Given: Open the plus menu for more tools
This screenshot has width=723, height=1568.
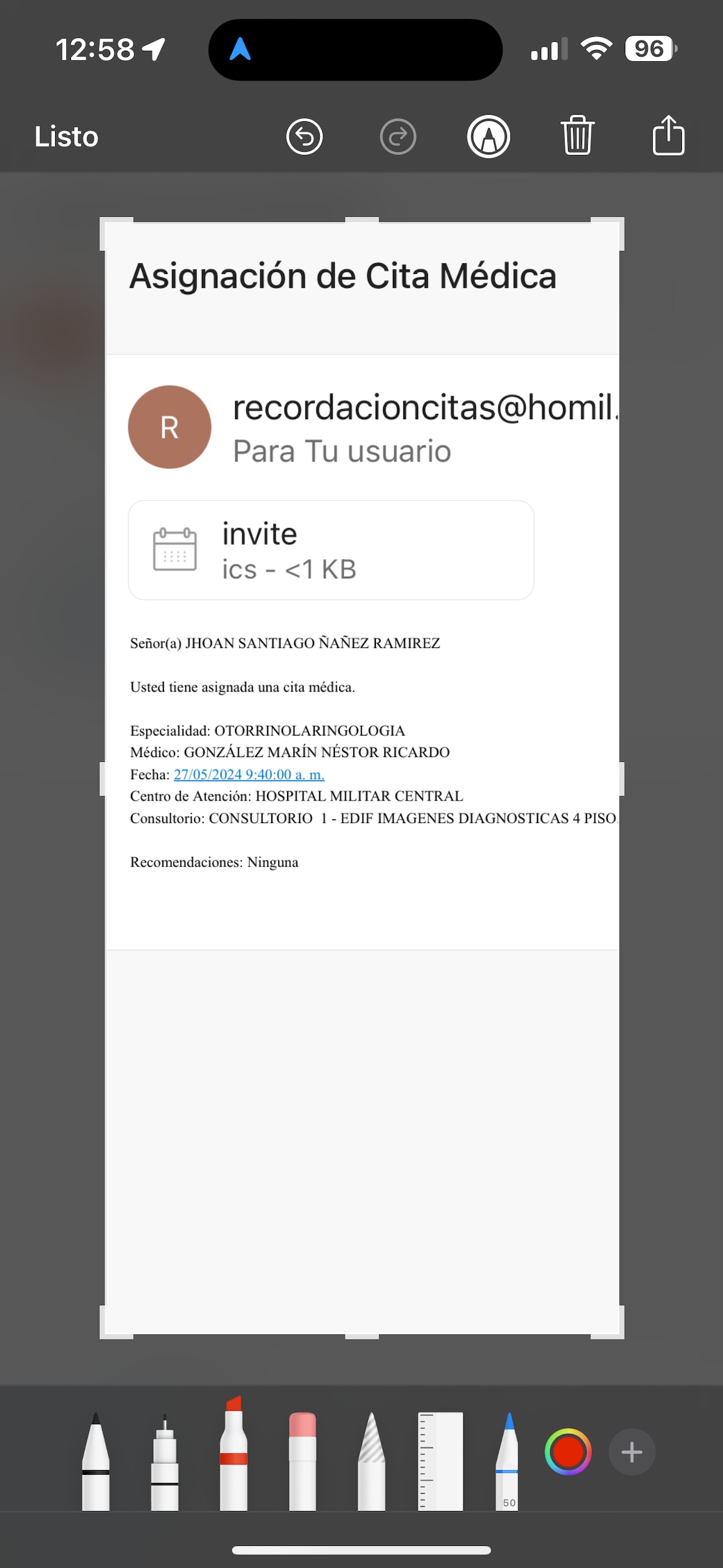Looking at the screenshot, I should tap(632, 1452).
